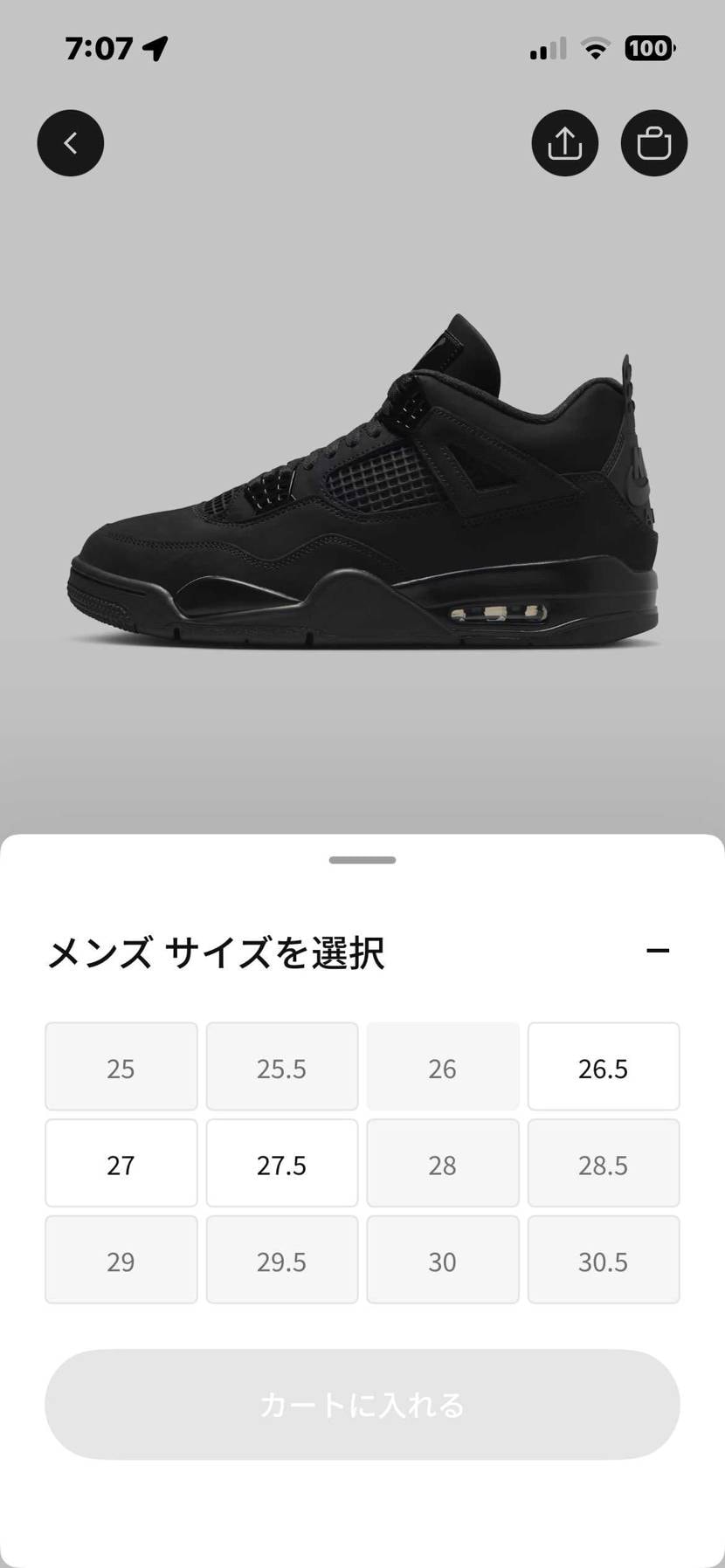This screenshot has height=1568, width=725.
Task: Tap the sneaker product image
Action: 362,480
